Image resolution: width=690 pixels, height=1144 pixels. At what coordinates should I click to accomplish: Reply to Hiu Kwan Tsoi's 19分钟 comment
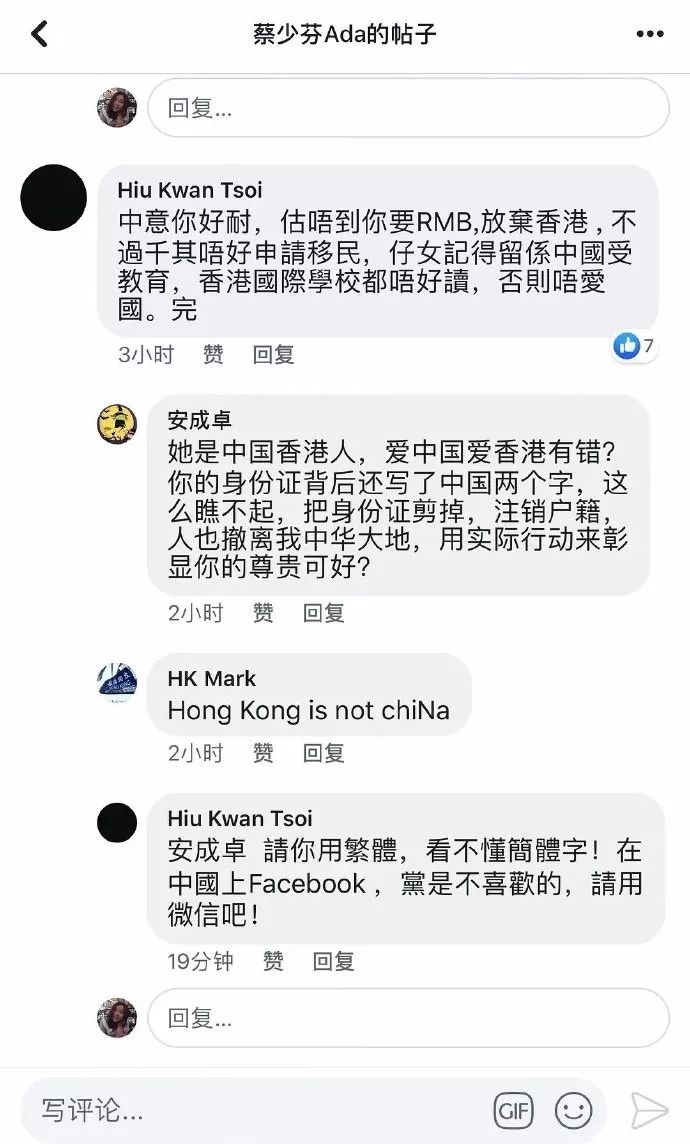pos(333,961)
